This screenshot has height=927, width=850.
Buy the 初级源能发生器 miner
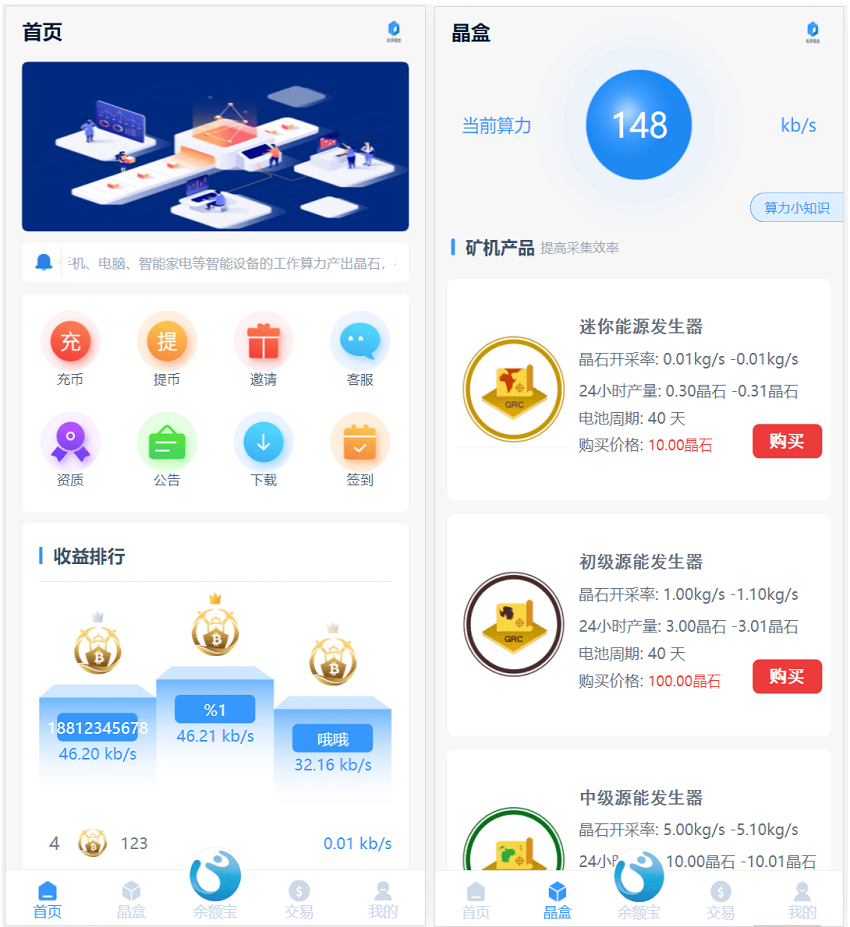[x=787, y=677]
